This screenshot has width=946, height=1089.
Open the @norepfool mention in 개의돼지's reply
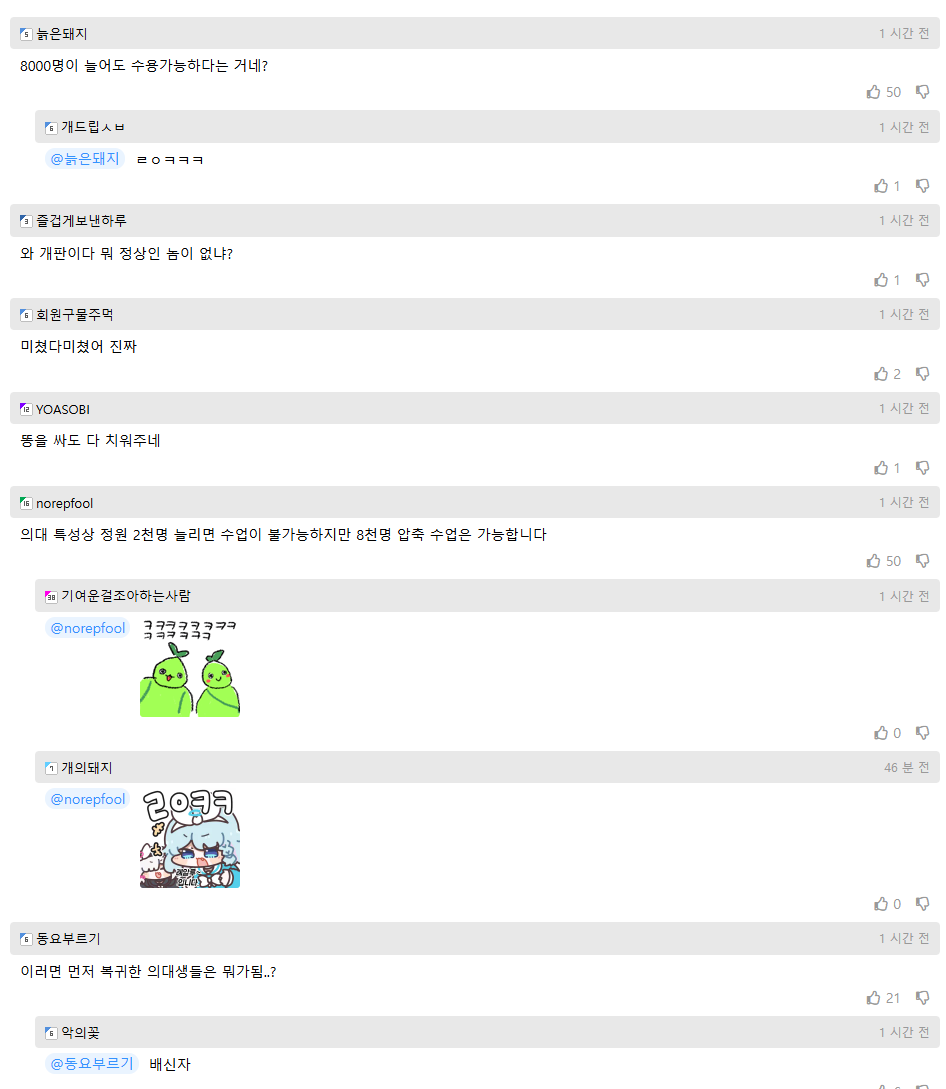[88, 799]
